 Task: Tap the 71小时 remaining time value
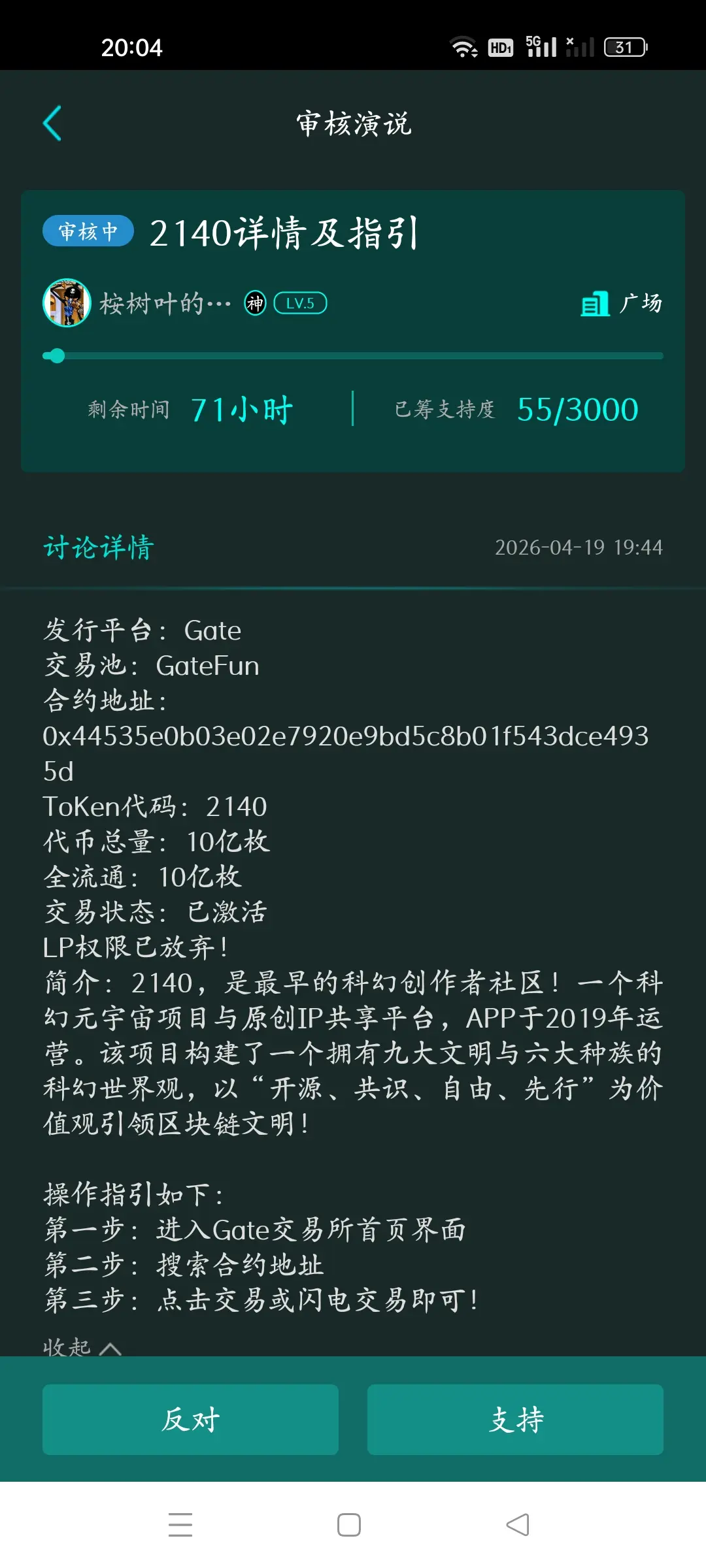[242, 408]
